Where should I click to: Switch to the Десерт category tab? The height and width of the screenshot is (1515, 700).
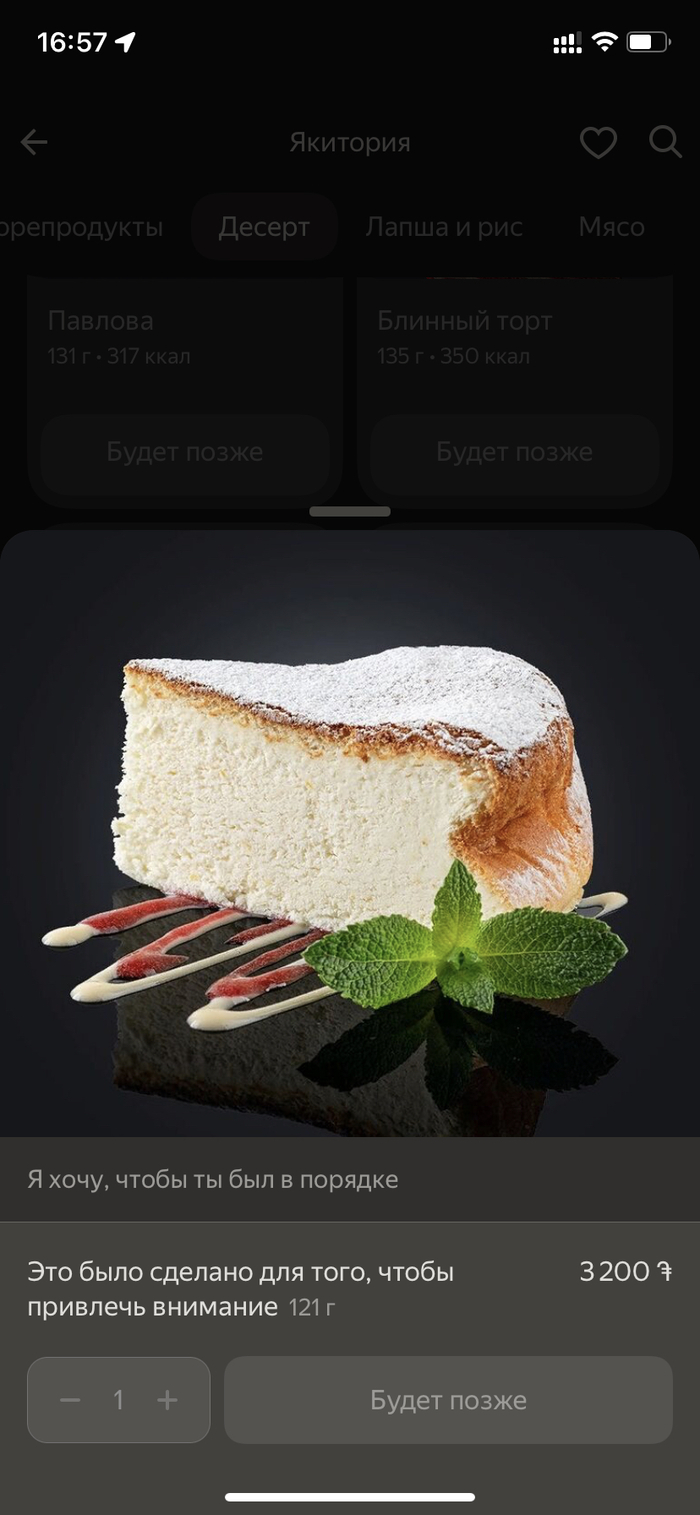[x=264, y=227]
